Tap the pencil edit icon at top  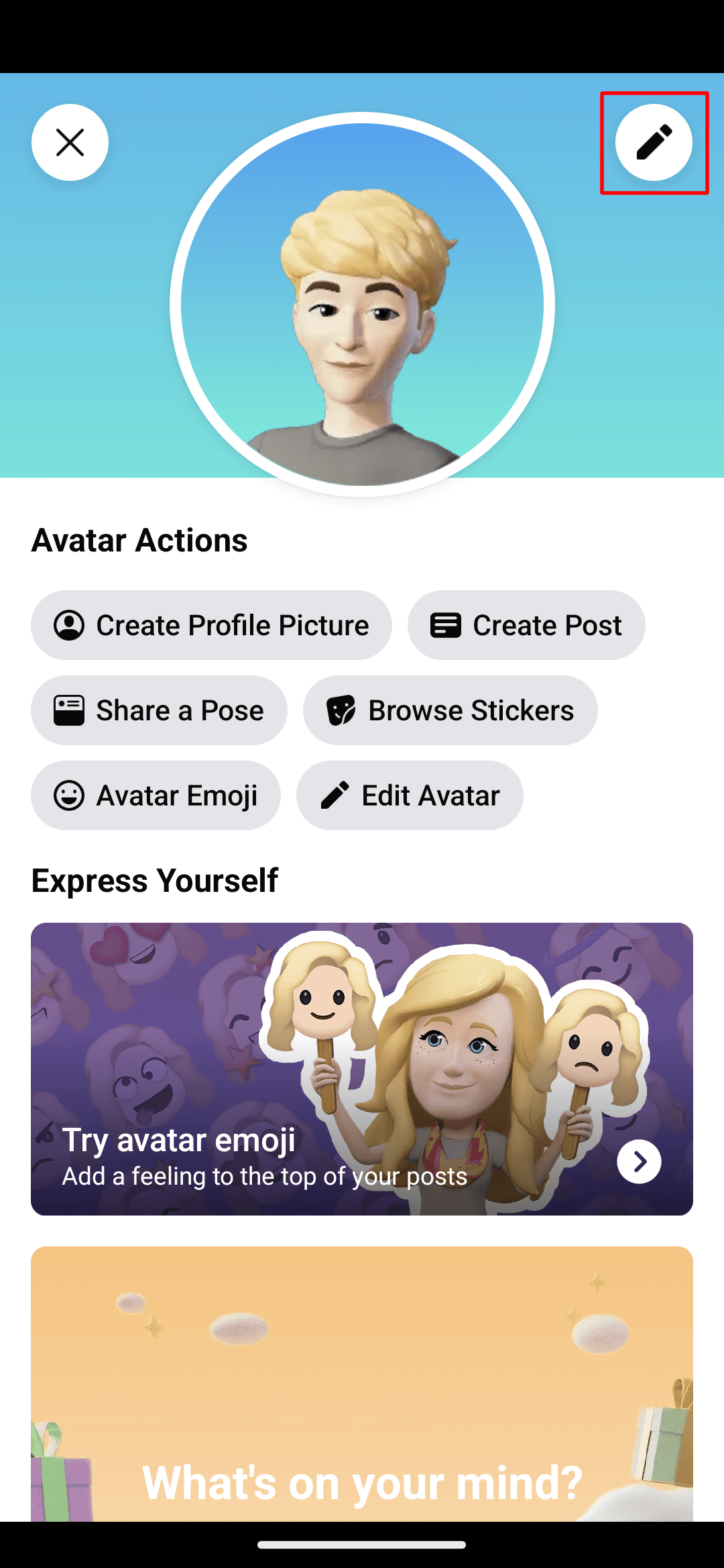[654, 142]
